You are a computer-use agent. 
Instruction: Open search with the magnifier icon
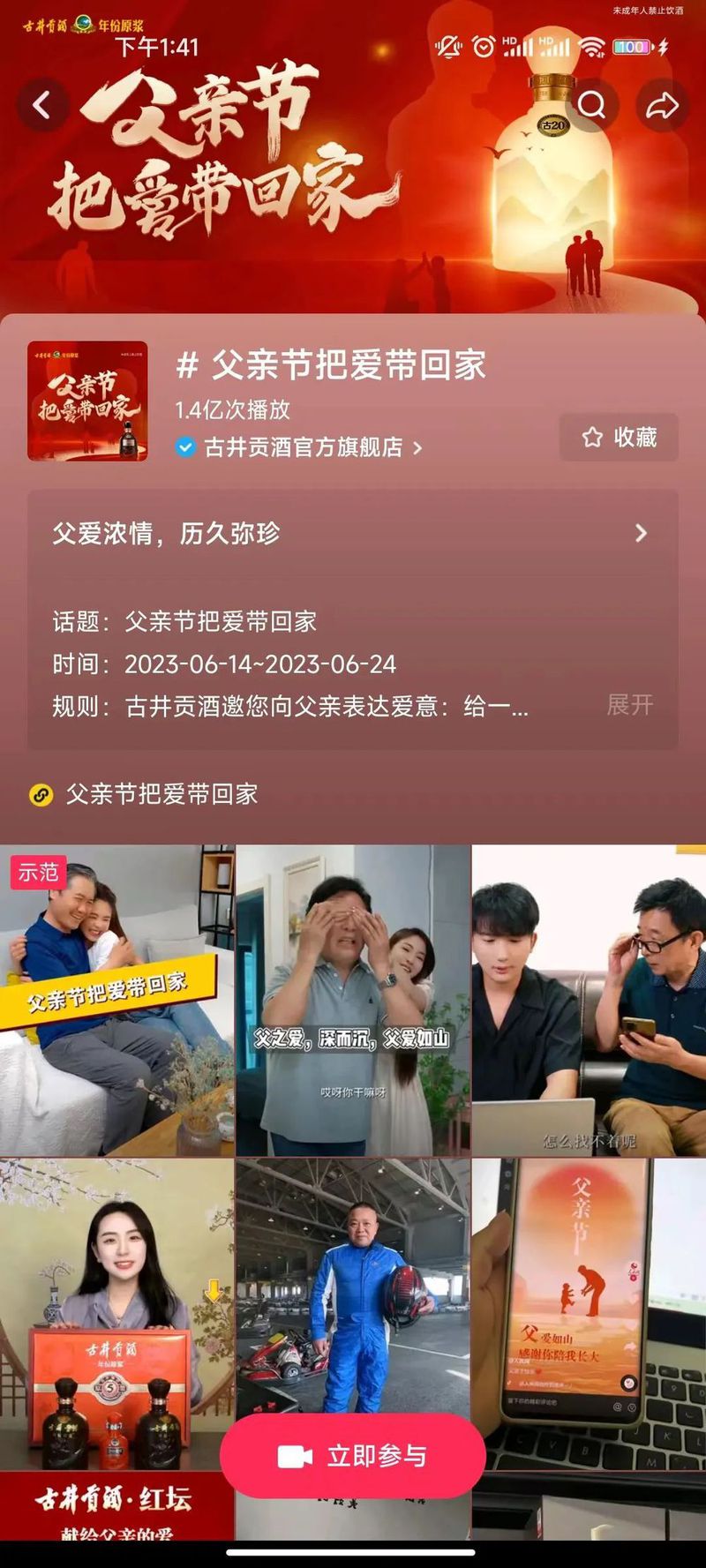(x=591, y=106)
